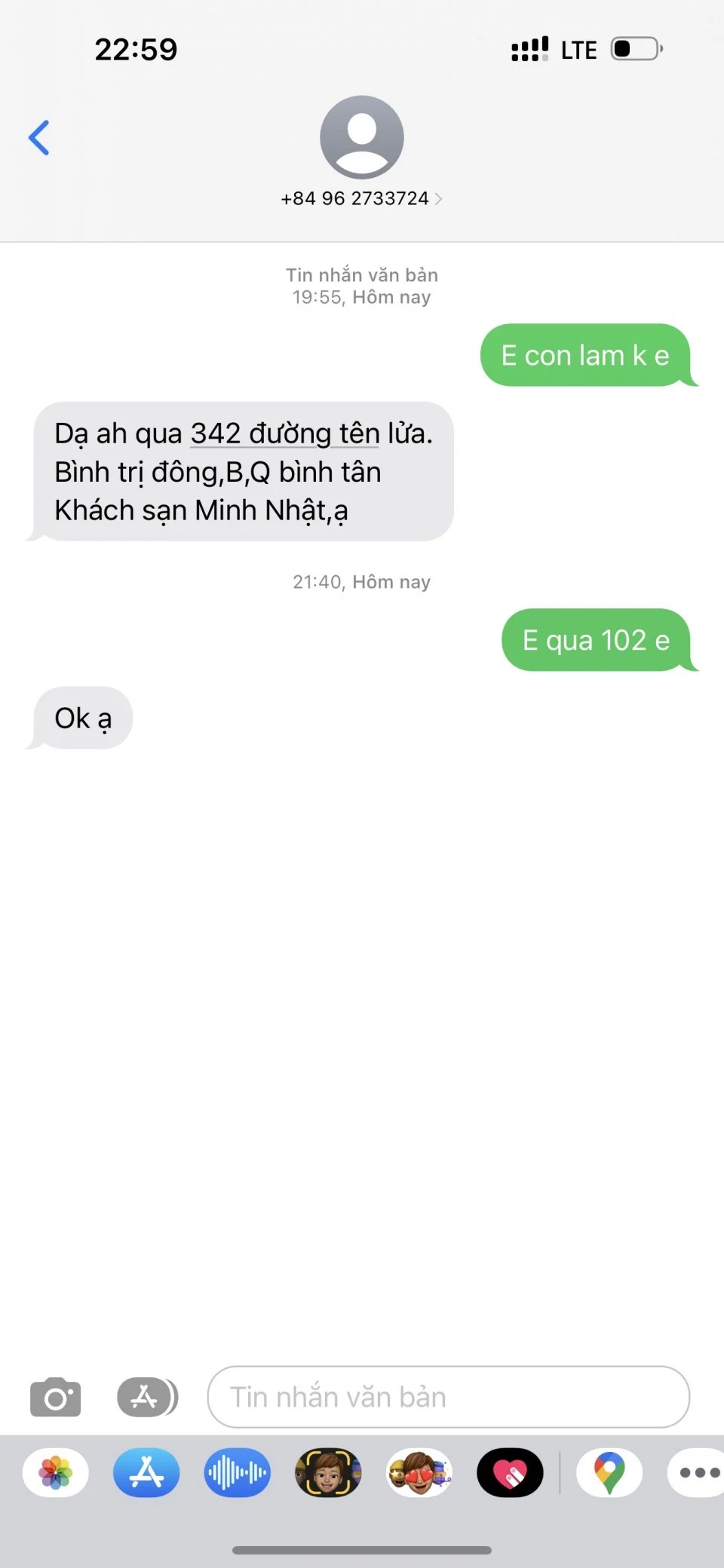Open the Memoji stickers app

click(419, 1472)
